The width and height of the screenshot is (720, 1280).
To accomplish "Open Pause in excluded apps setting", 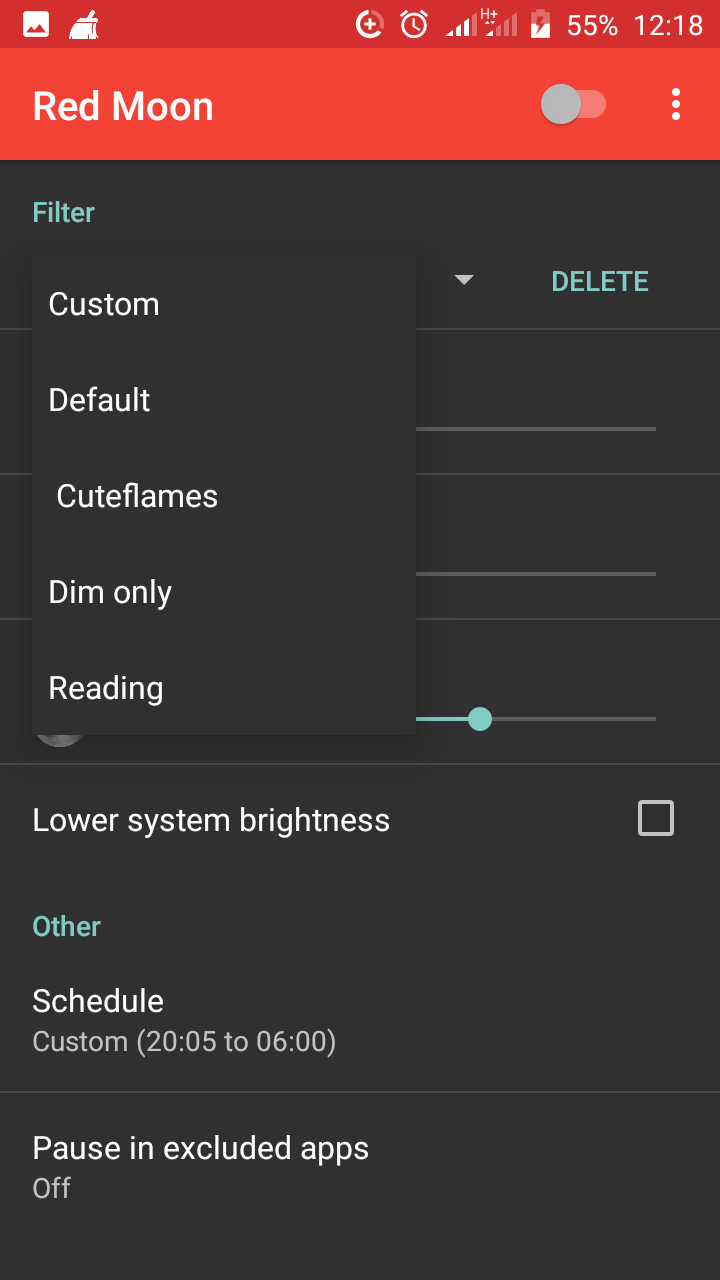I will [x=200, y=1167].
